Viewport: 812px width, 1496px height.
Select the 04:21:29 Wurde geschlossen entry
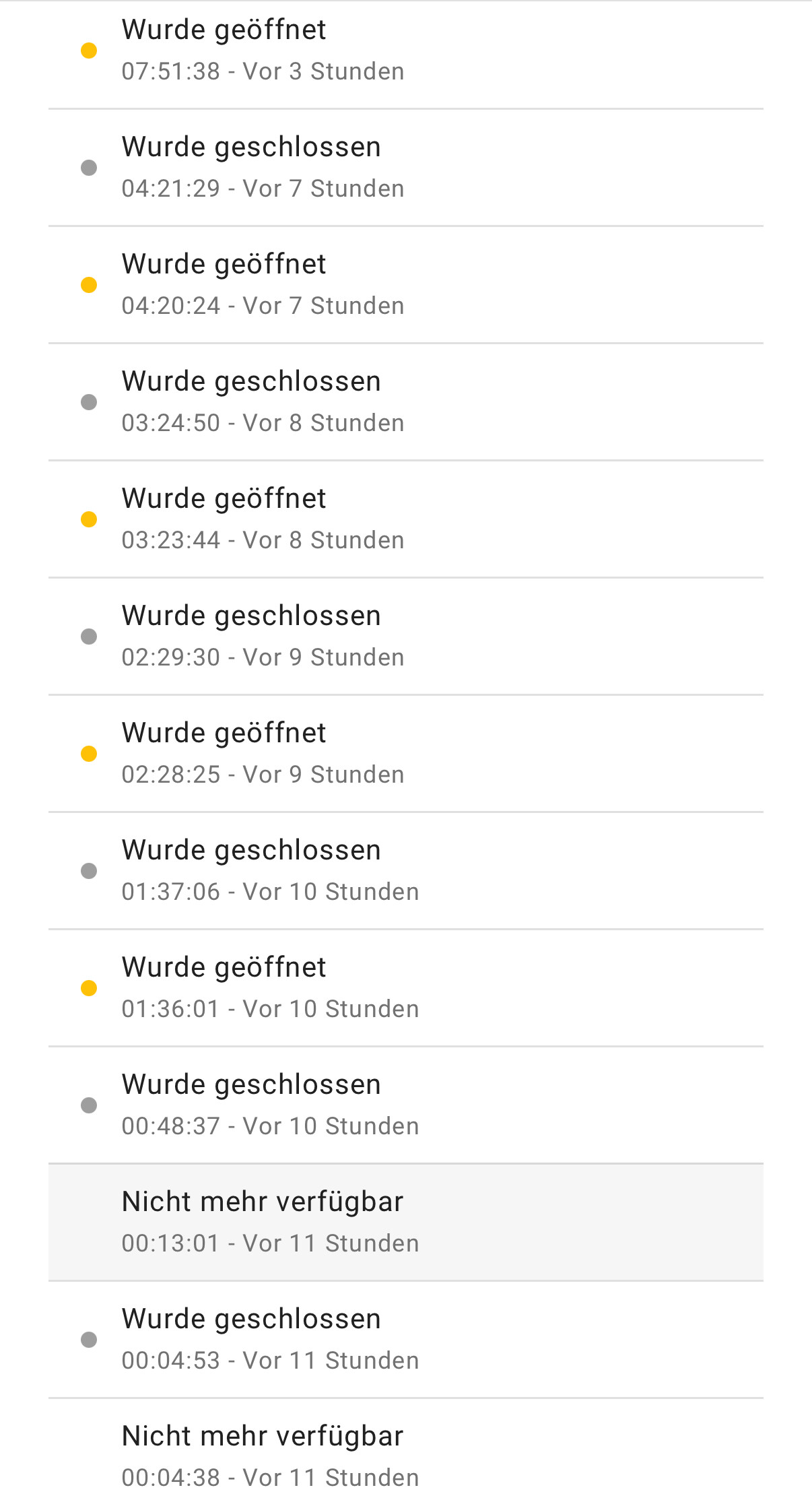406,168
